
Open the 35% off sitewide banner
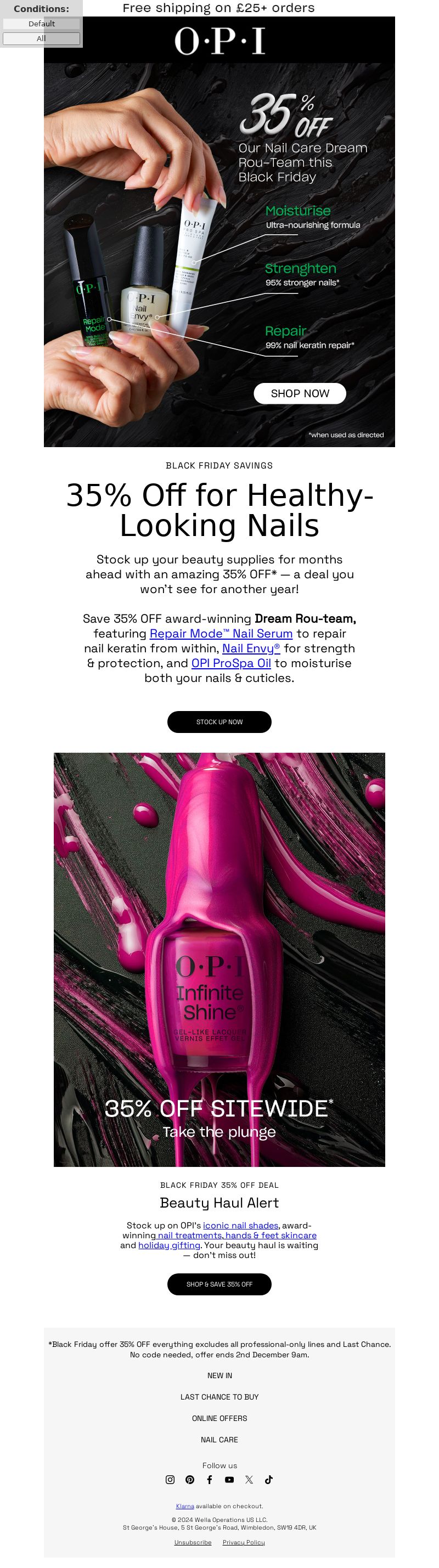(x=219, y=960)
